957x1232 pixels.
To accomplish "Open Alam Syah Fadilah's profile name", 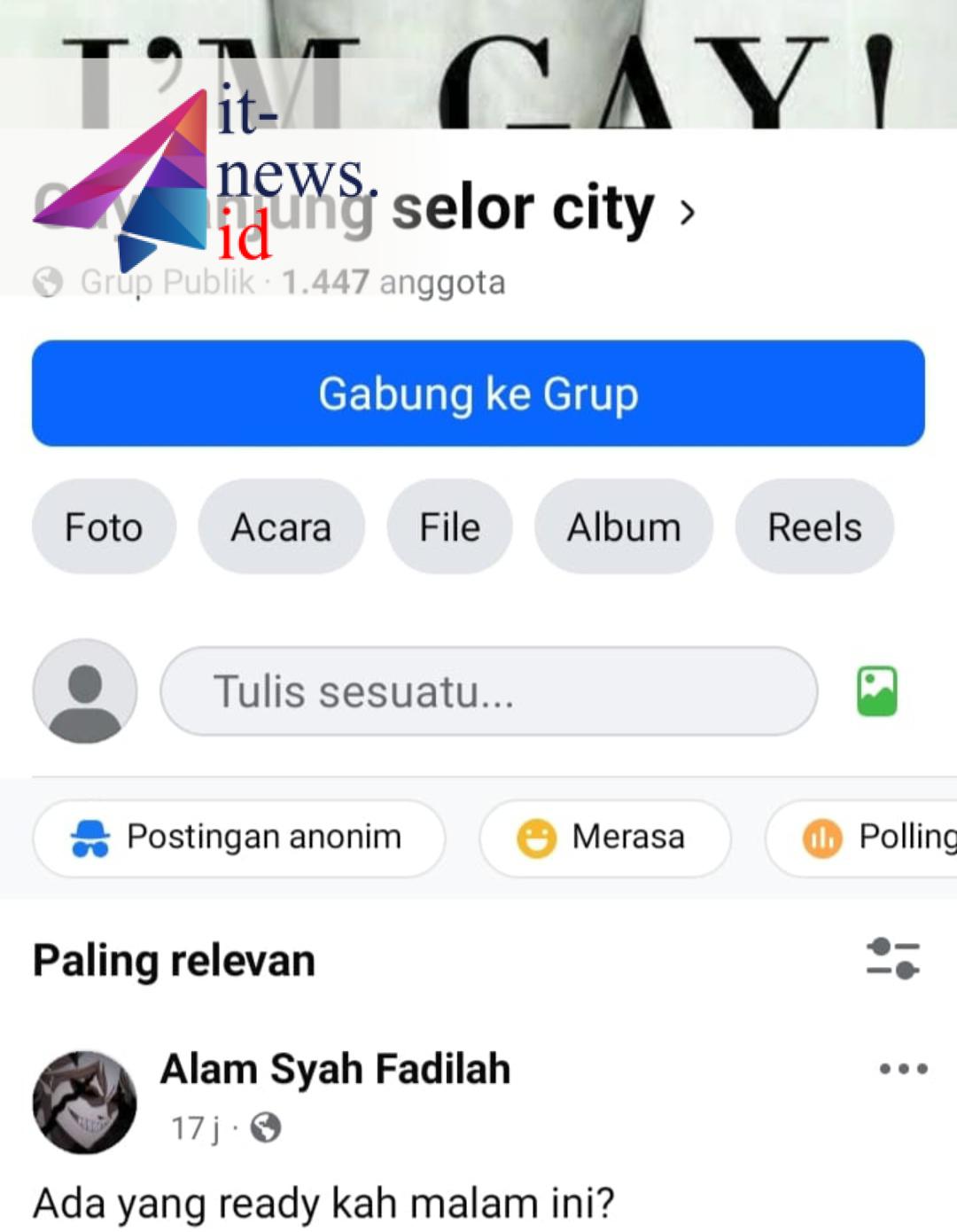I will tap(336, 1069).
